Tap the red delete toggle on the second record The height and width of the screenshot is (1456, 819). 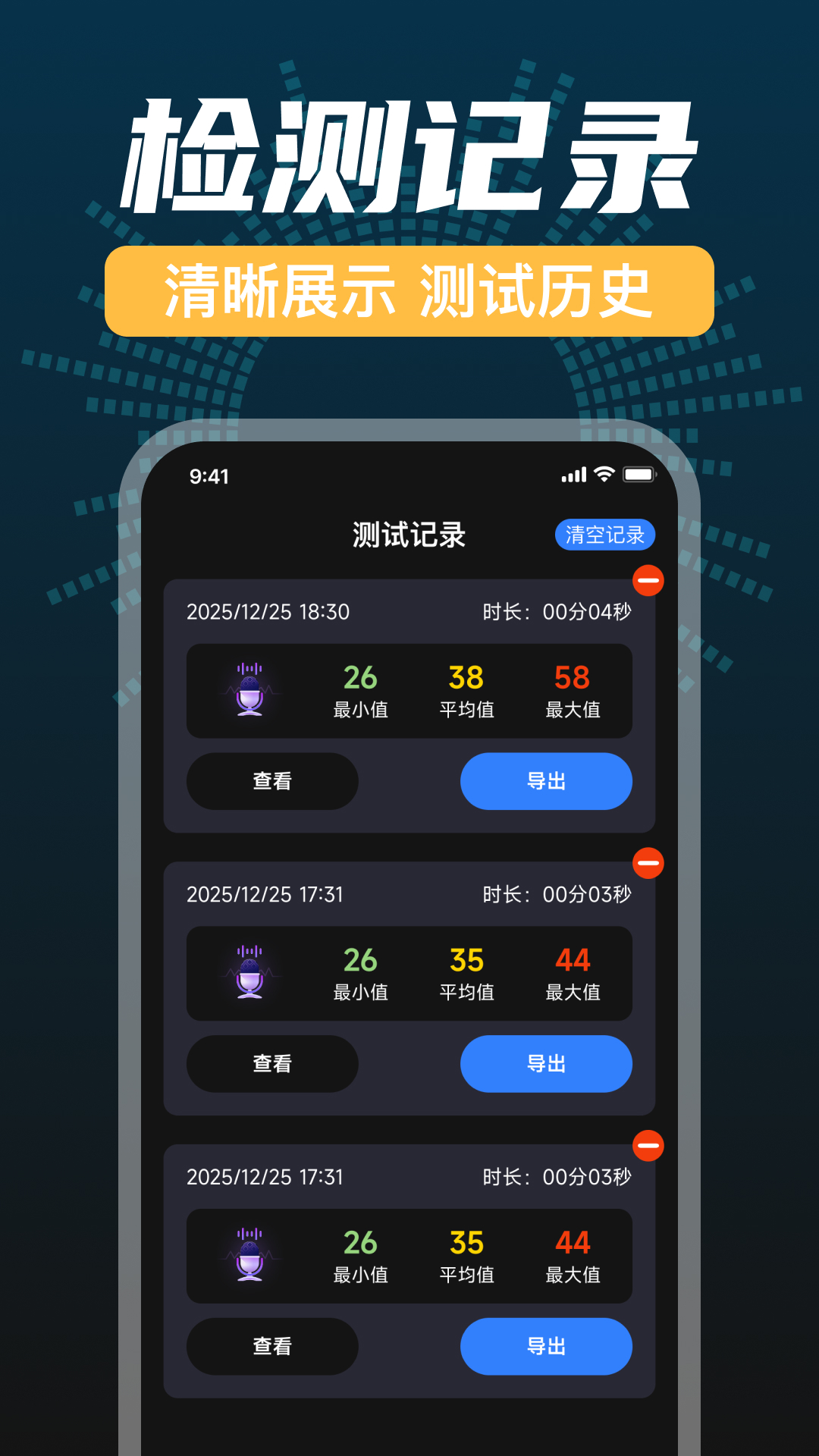tap(647, 864)
